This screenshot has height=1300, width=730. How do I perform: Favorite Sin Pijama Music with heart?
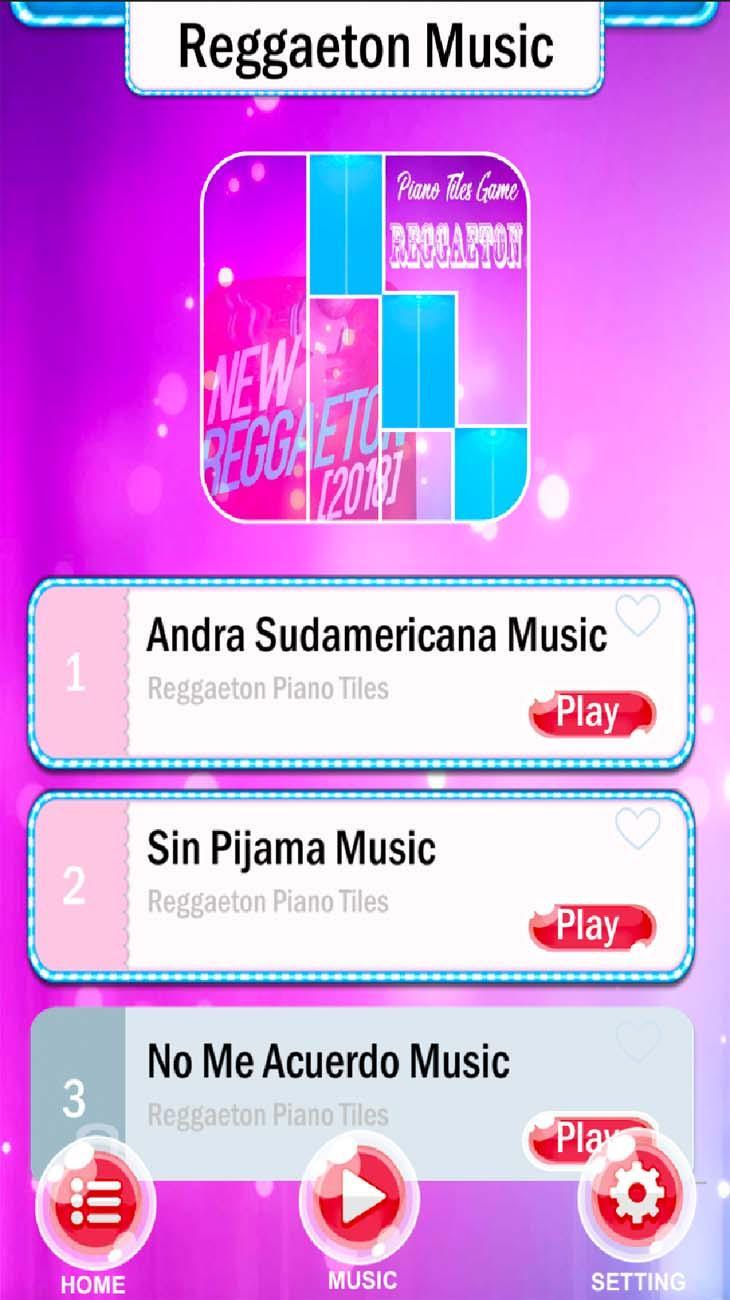click(638, 829)
